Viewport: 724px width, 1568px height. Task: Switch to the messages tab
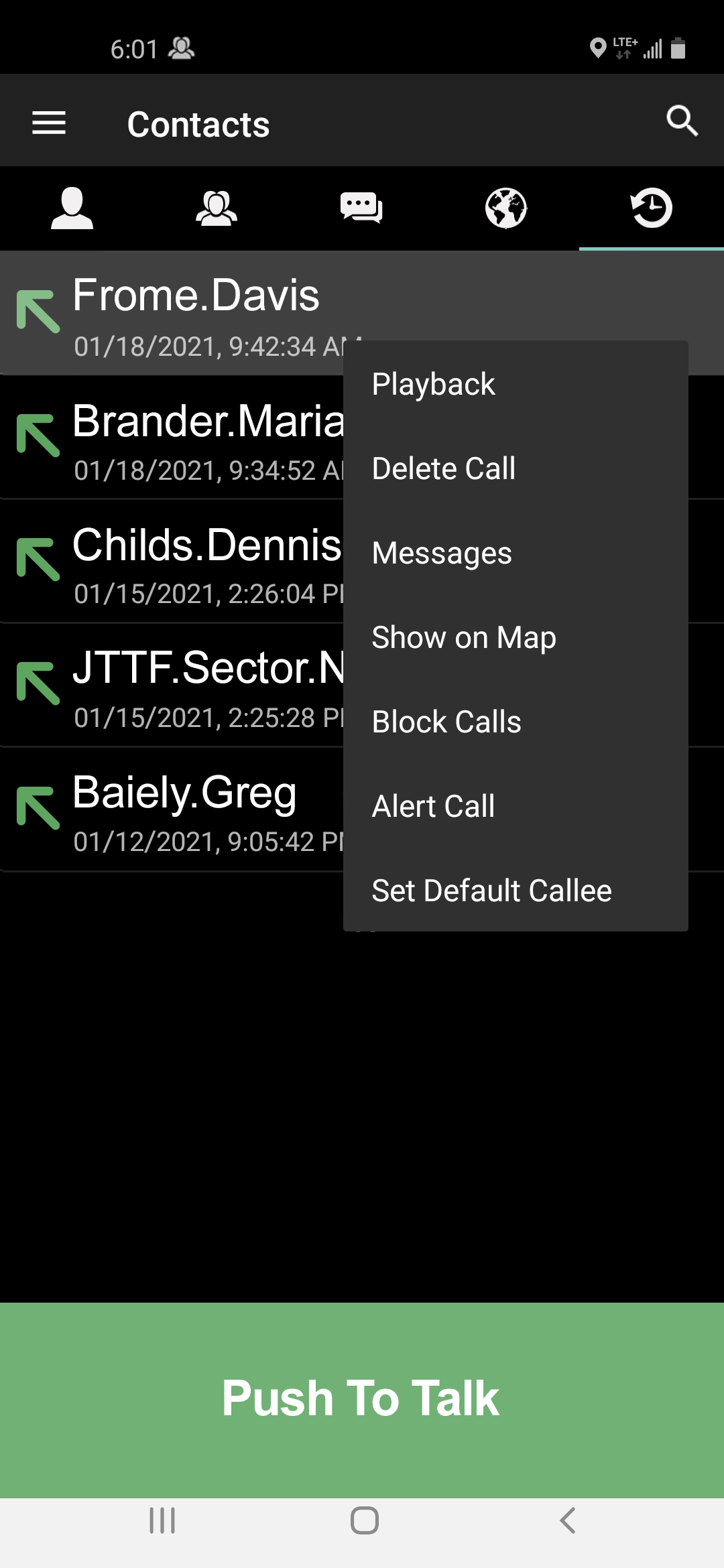[x=361, y=208]
